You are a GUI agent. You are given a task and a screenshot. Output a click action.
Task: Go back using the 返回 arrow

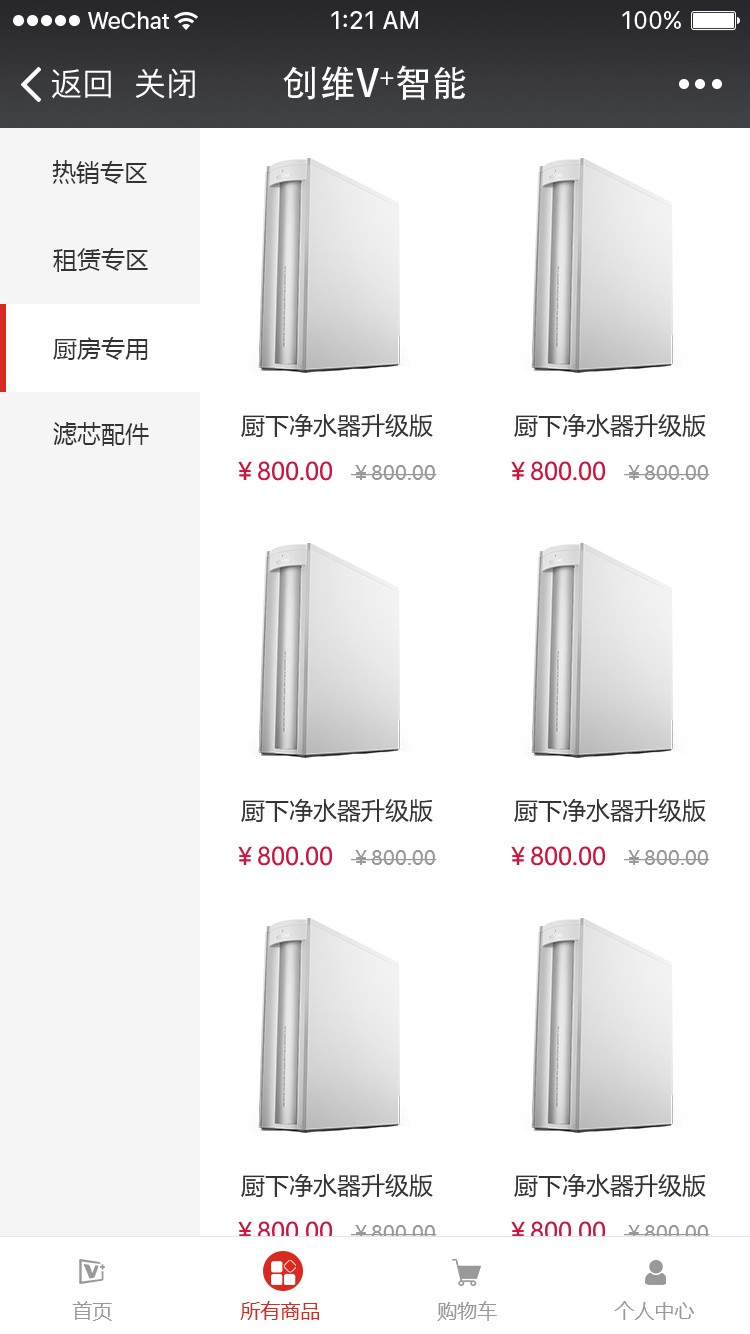(x=65, y=85)
